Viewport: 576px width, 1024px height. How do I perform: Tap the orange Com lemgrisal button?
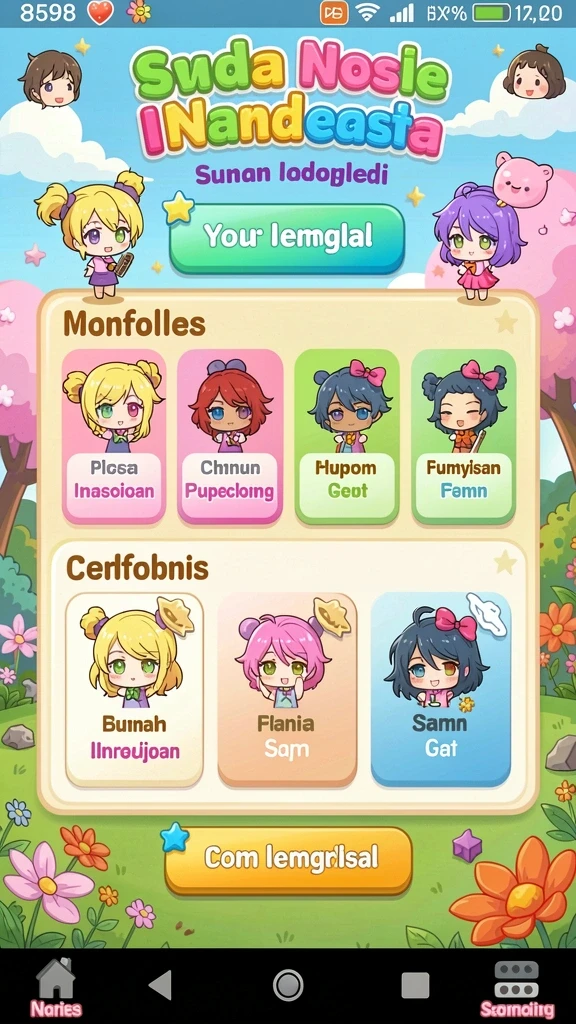coord(288,861)
